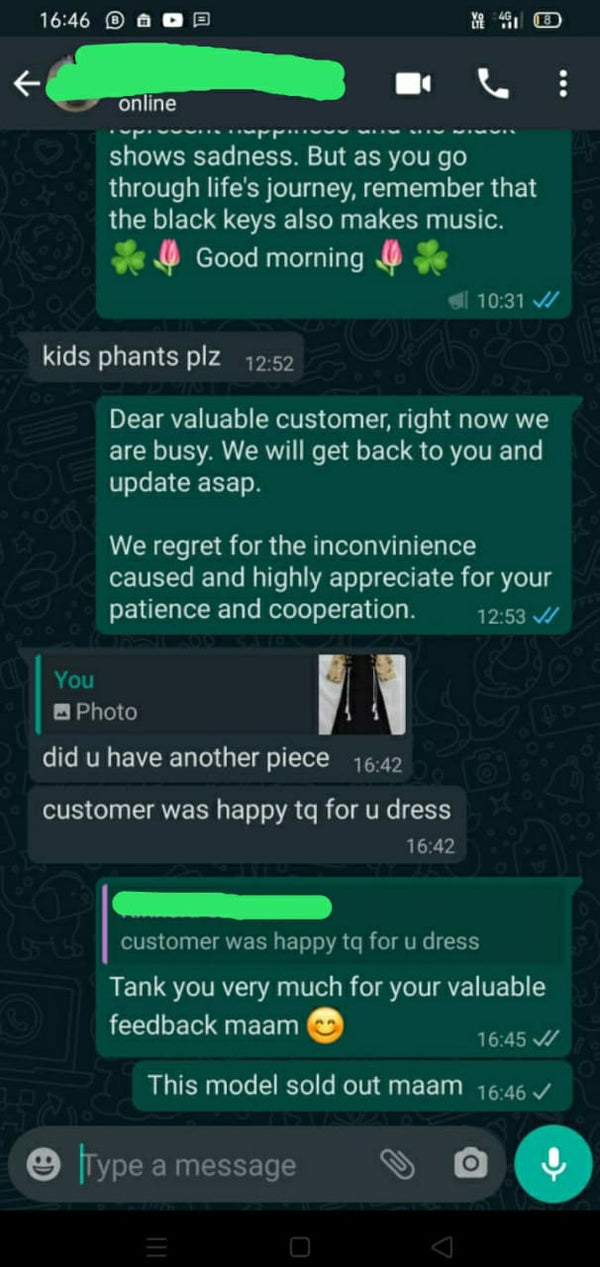This screenshot has height=1267, width=600.
Task: Attach a file with the paperclip
Action: (397, 1163)
